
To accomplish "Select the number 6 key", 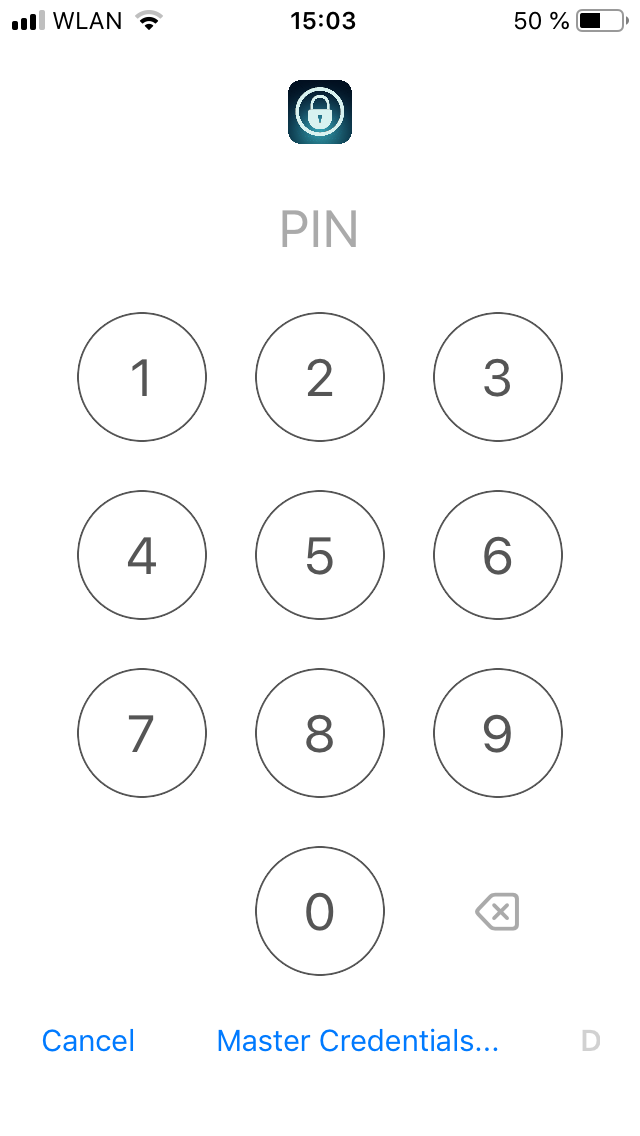I will [x=498, y=555].
